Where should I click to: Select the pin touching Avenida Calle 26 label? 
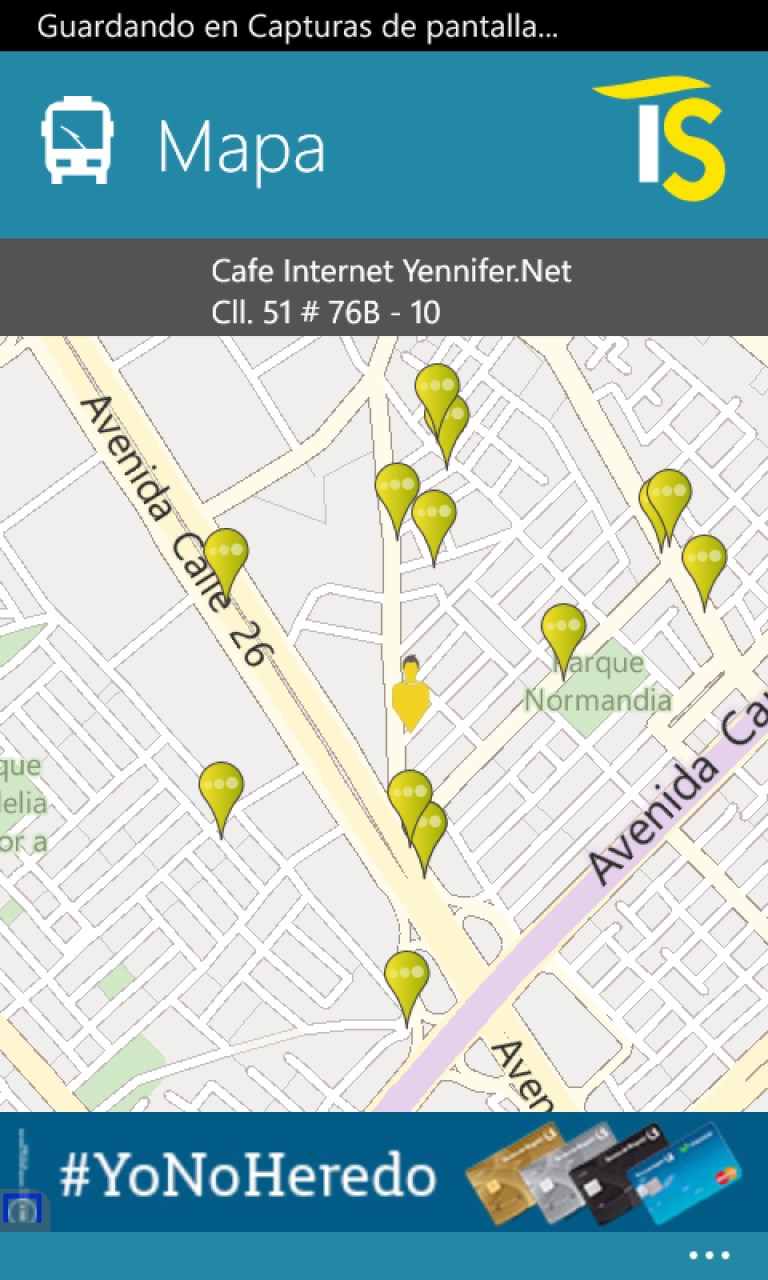coord(225,558)
